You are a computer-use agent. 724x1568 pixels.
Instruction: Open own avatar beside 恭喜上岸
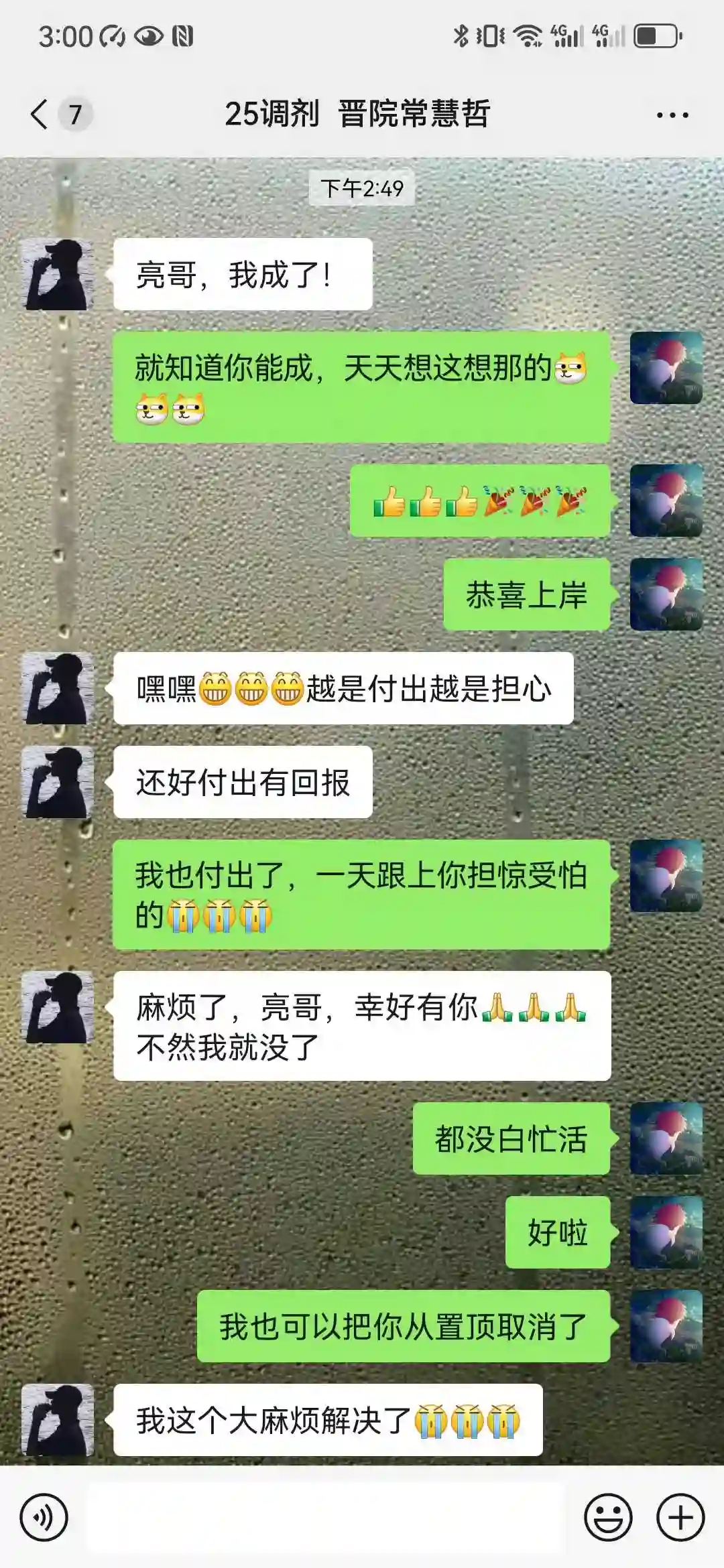point(666,595)
